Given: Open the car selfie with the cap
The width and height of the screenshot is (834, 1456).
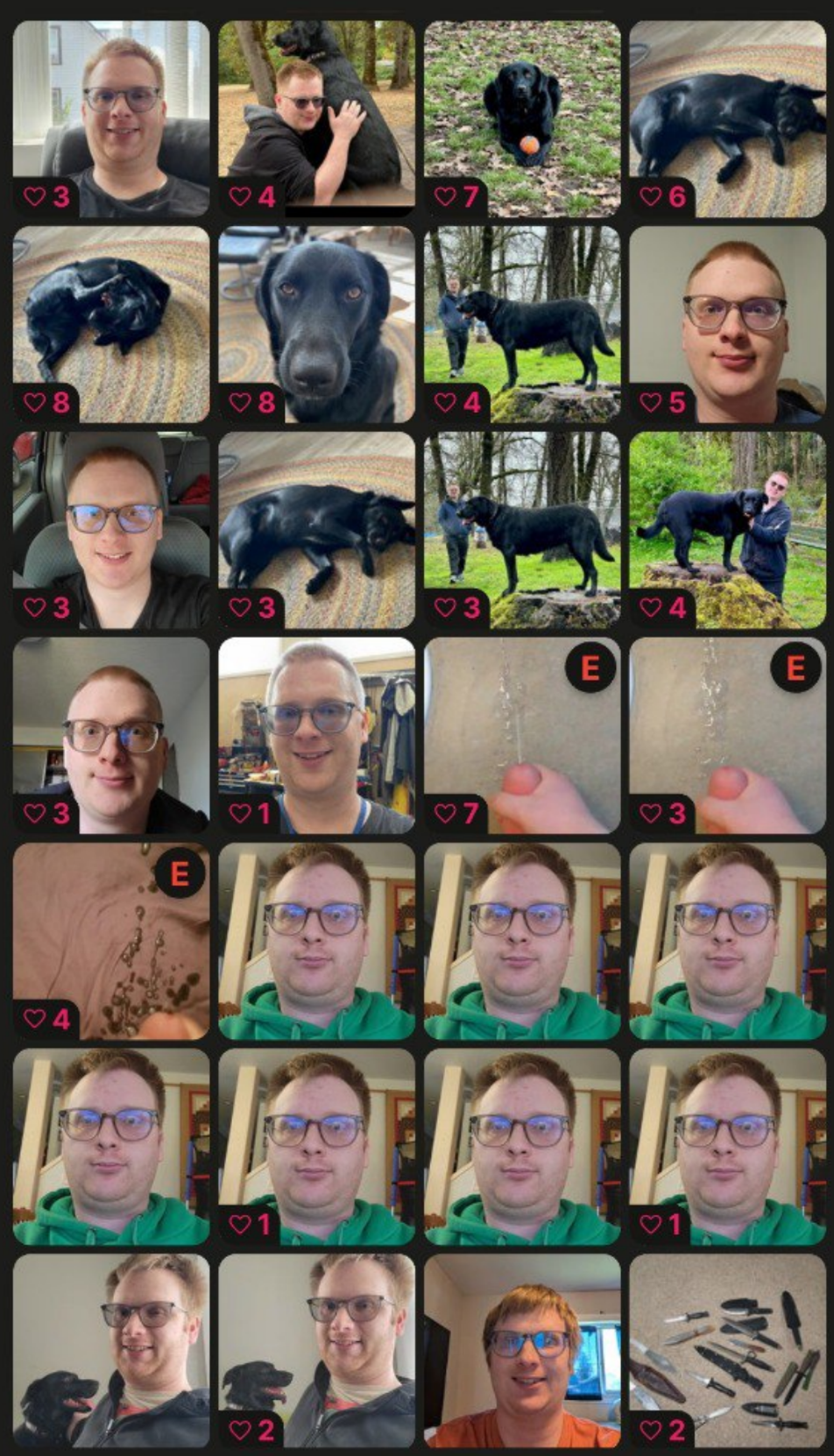Looking at the screenshot, I should tap(111, 530).
